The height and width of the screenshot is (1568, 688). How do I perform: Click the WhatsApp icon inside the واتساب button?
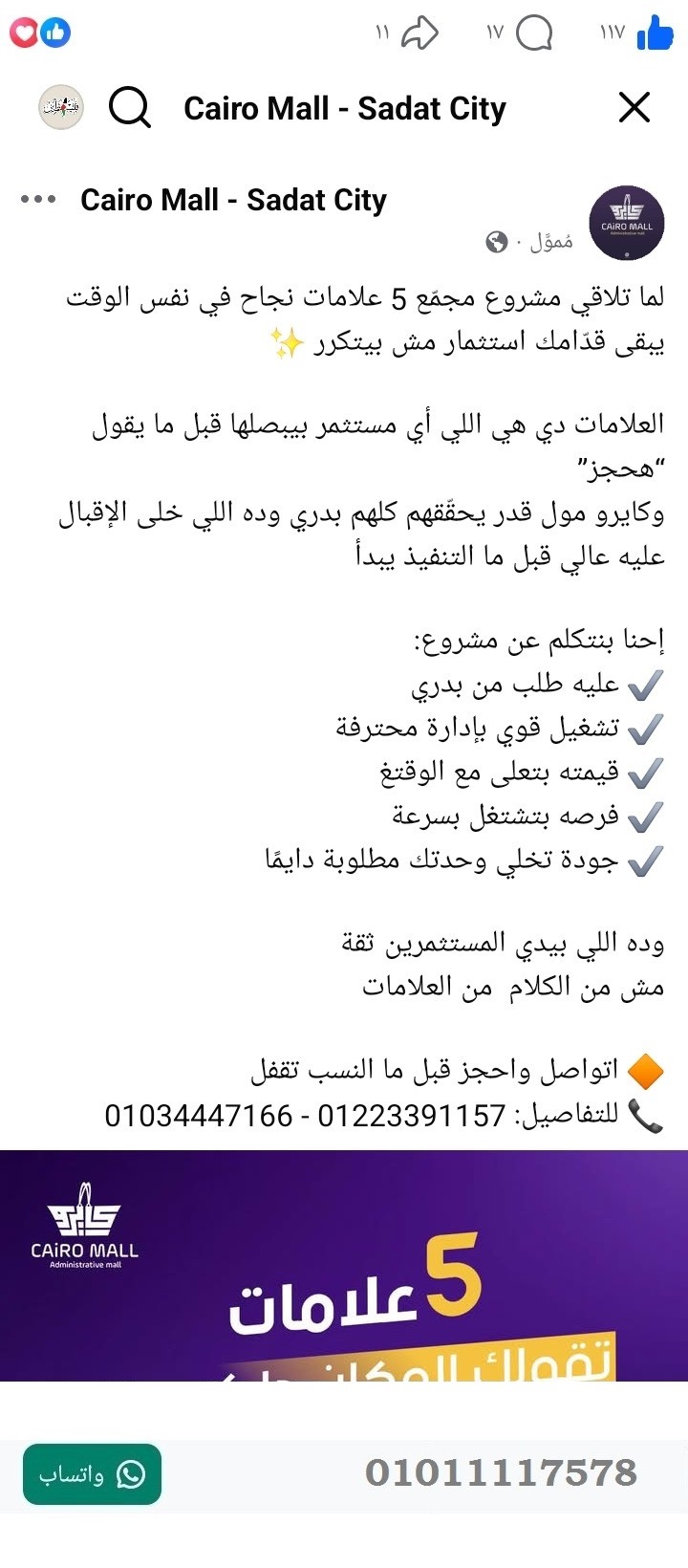(x=130, y=1475)
